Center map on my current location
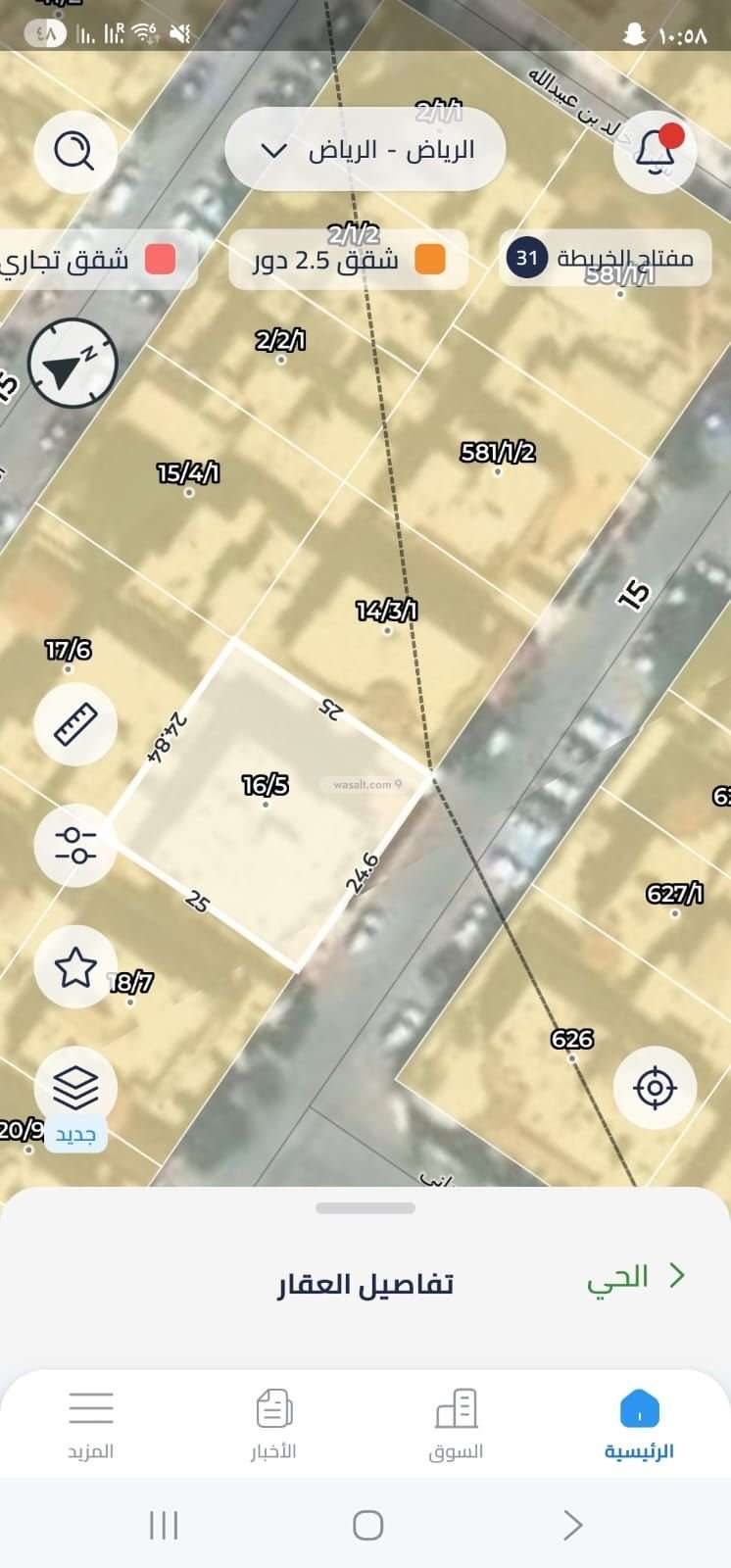Screen dimensions: 731x1568 tap(655, 1088)
